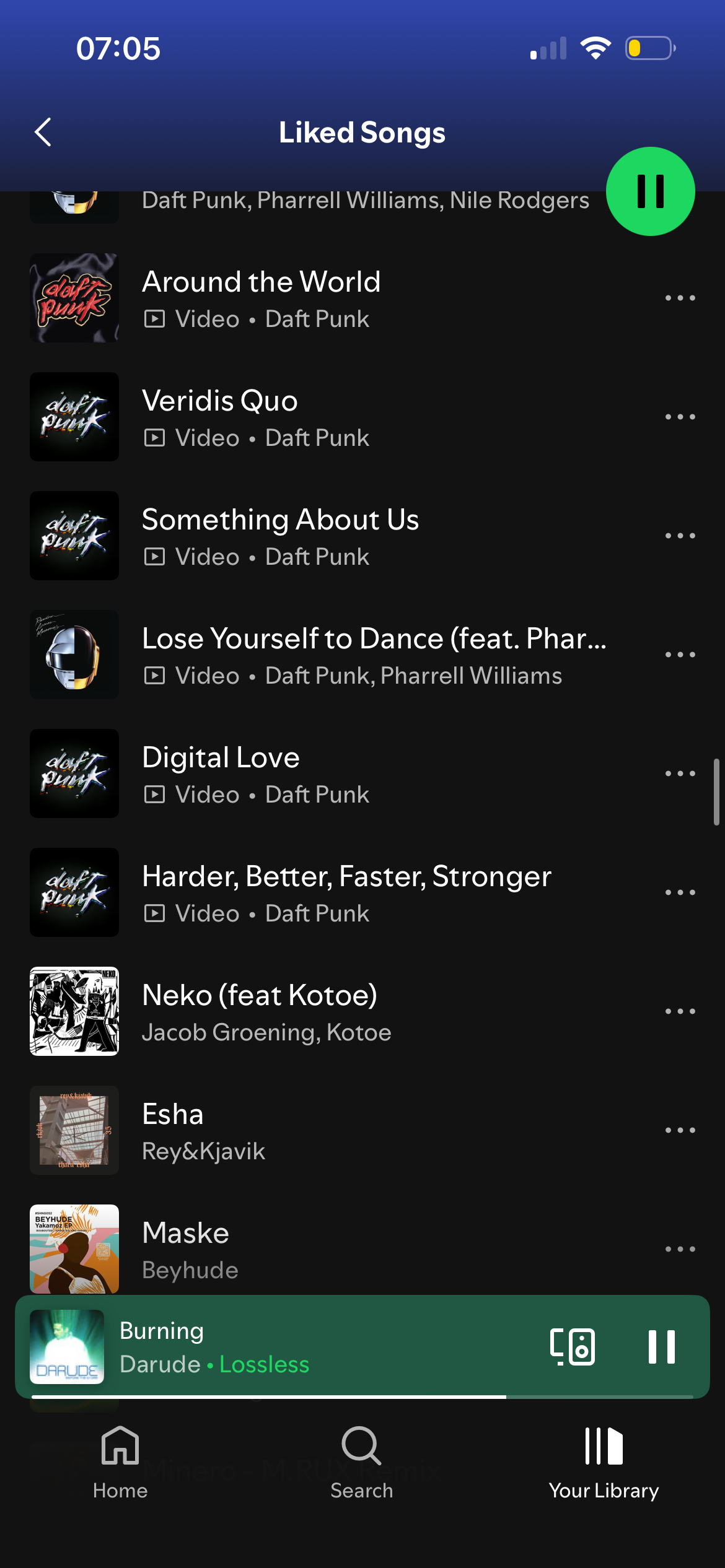Open Your Library tab
Image resolution: width=725 pixels, height=1568 pixels.
(x=604, y=1461)
